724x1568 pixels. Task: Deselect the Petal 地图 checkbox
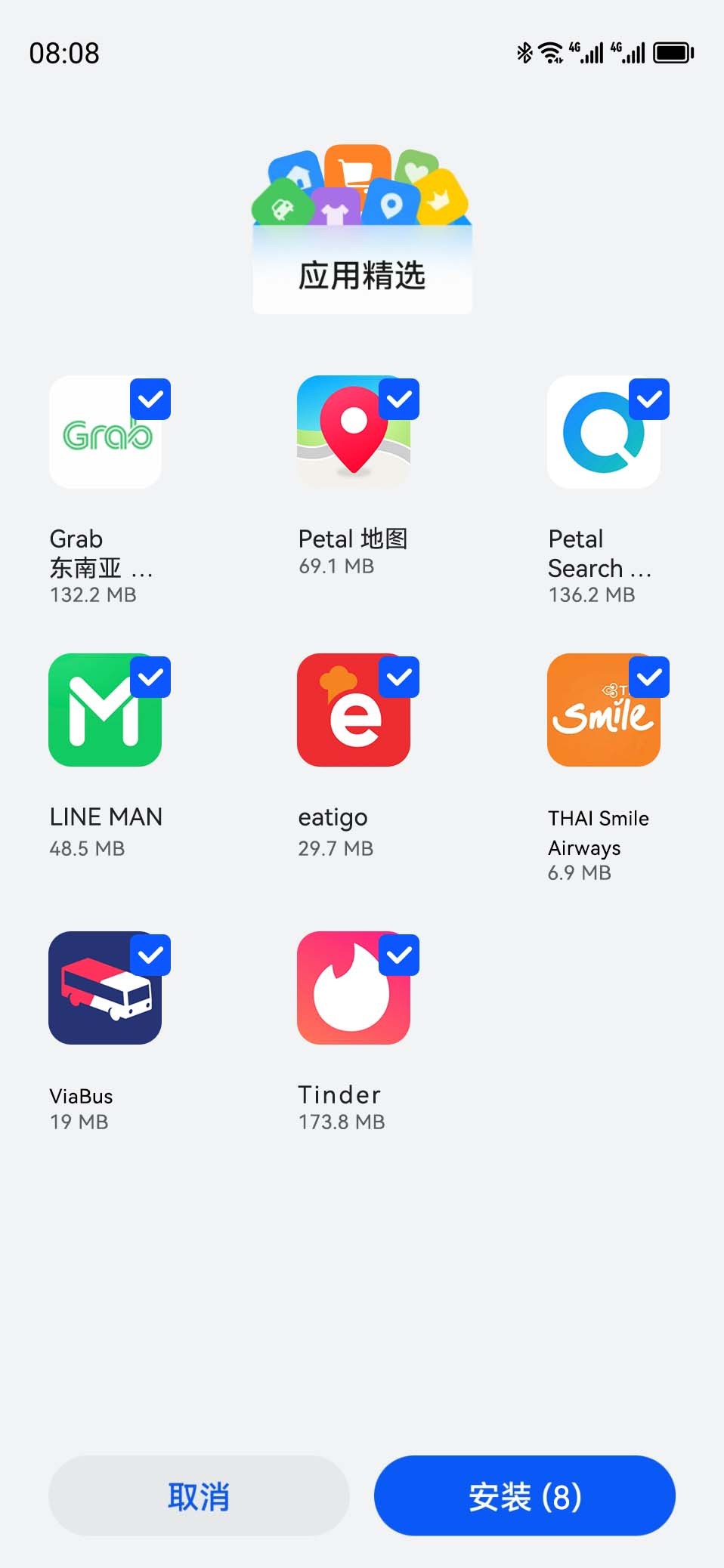tap(399, 399)
